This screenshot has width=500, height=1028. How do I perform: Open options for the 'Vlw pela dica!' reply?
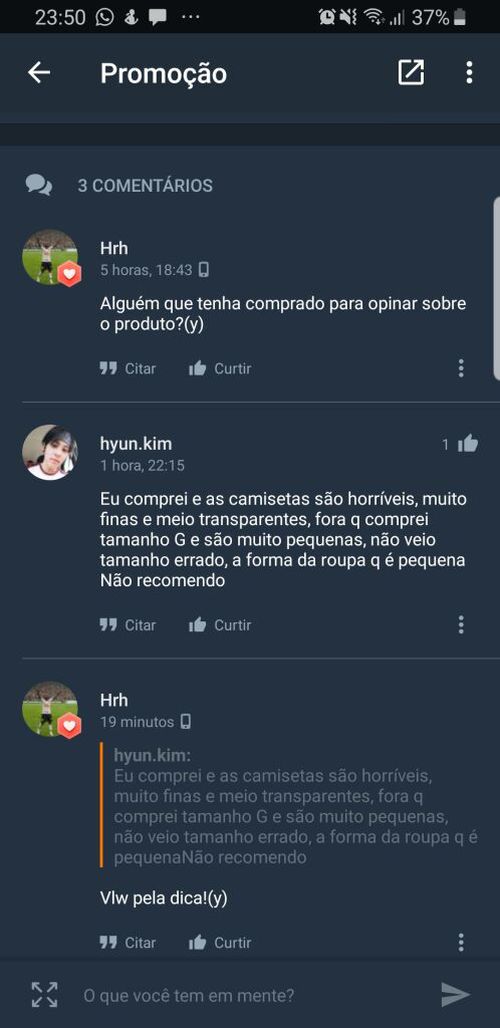(x=461, y=943)
